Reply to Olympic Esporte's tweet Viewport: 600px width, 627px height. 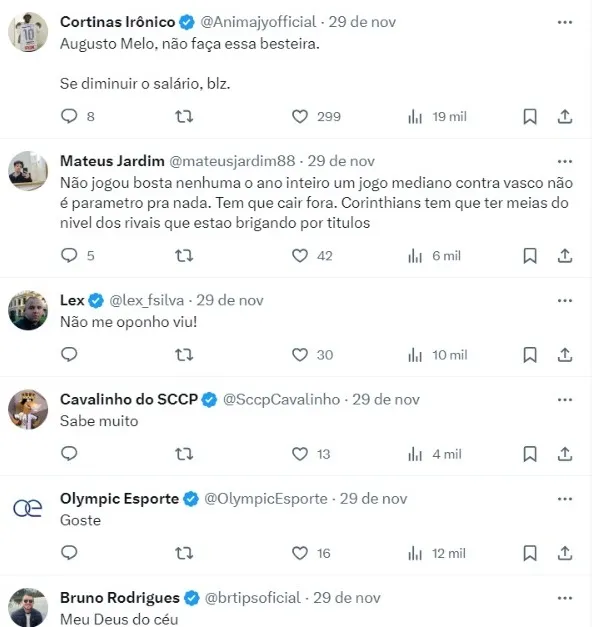click(69, 553)
